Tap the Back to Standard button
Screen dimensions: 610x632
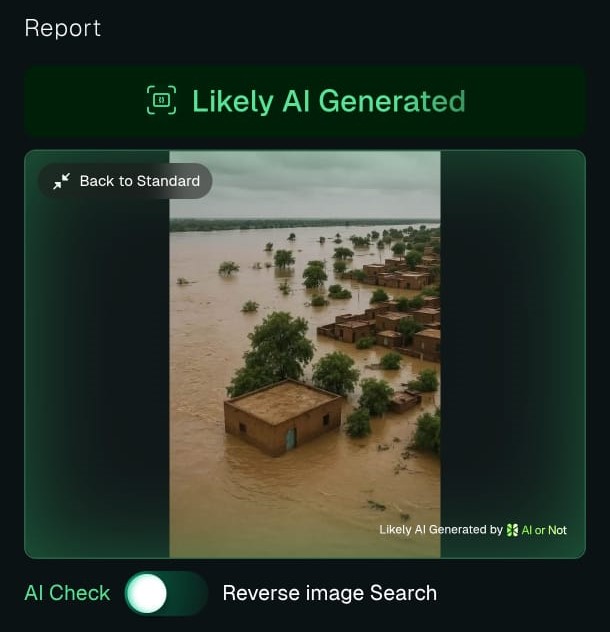tap(126, 181)
